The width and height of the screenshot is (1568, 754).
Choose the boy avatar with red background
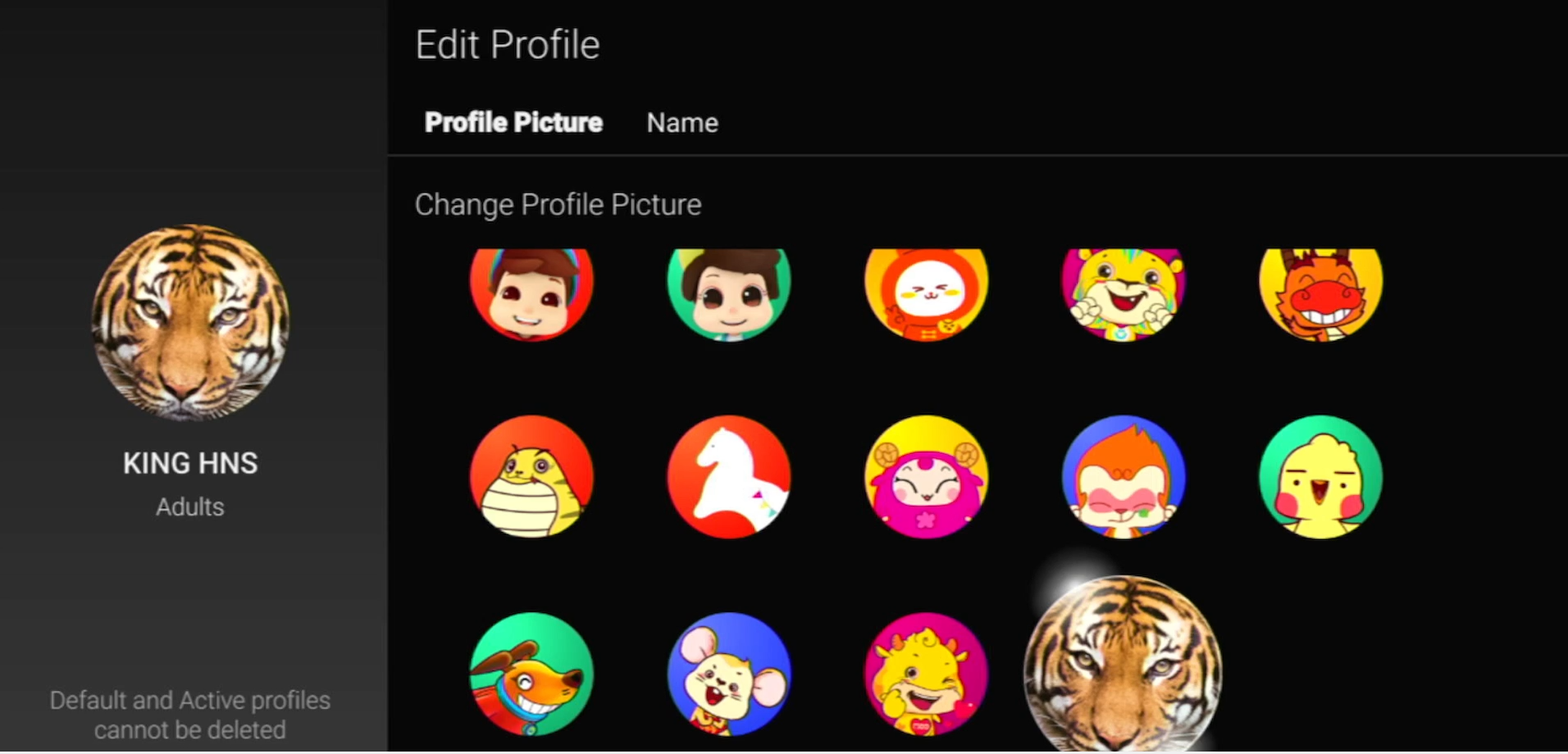click(x=531, y=293)
